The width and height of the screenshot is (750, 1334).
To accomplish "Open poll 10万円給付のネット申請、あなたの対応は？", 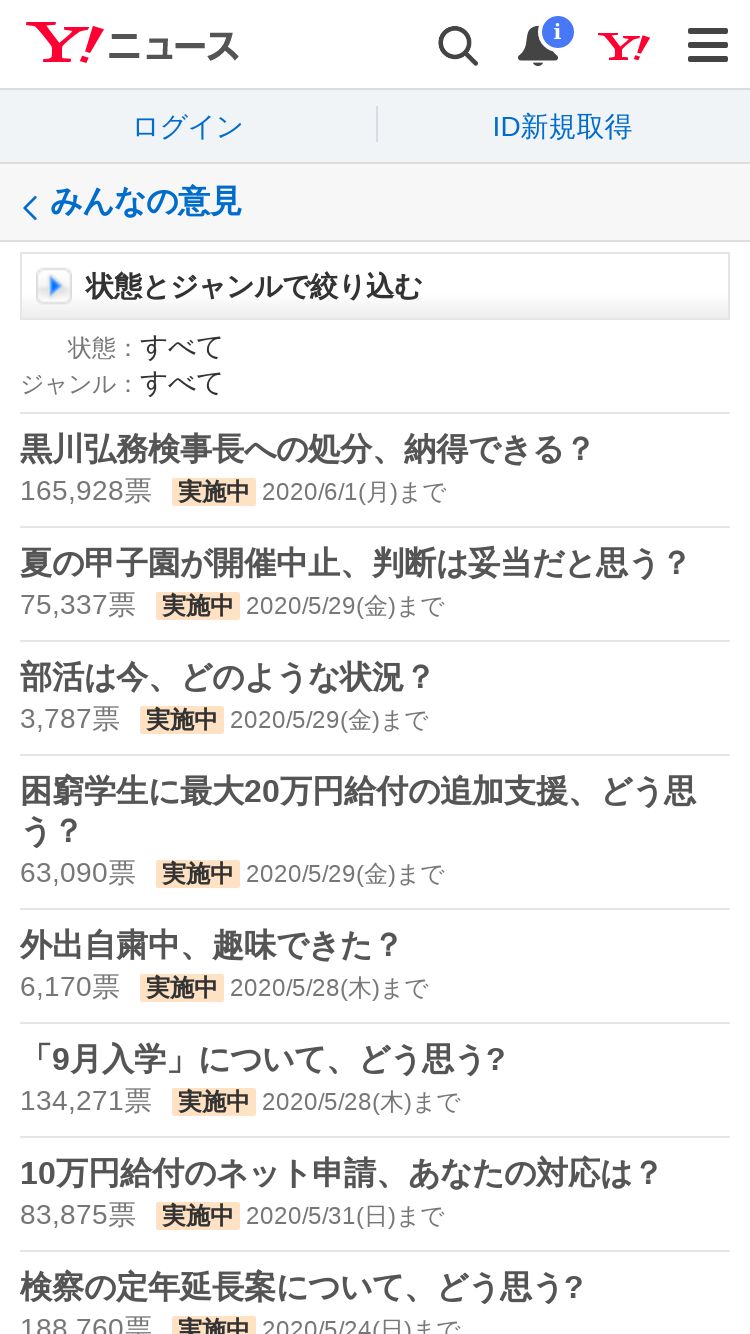I will pyautogui.click(x=375, y=1194).
